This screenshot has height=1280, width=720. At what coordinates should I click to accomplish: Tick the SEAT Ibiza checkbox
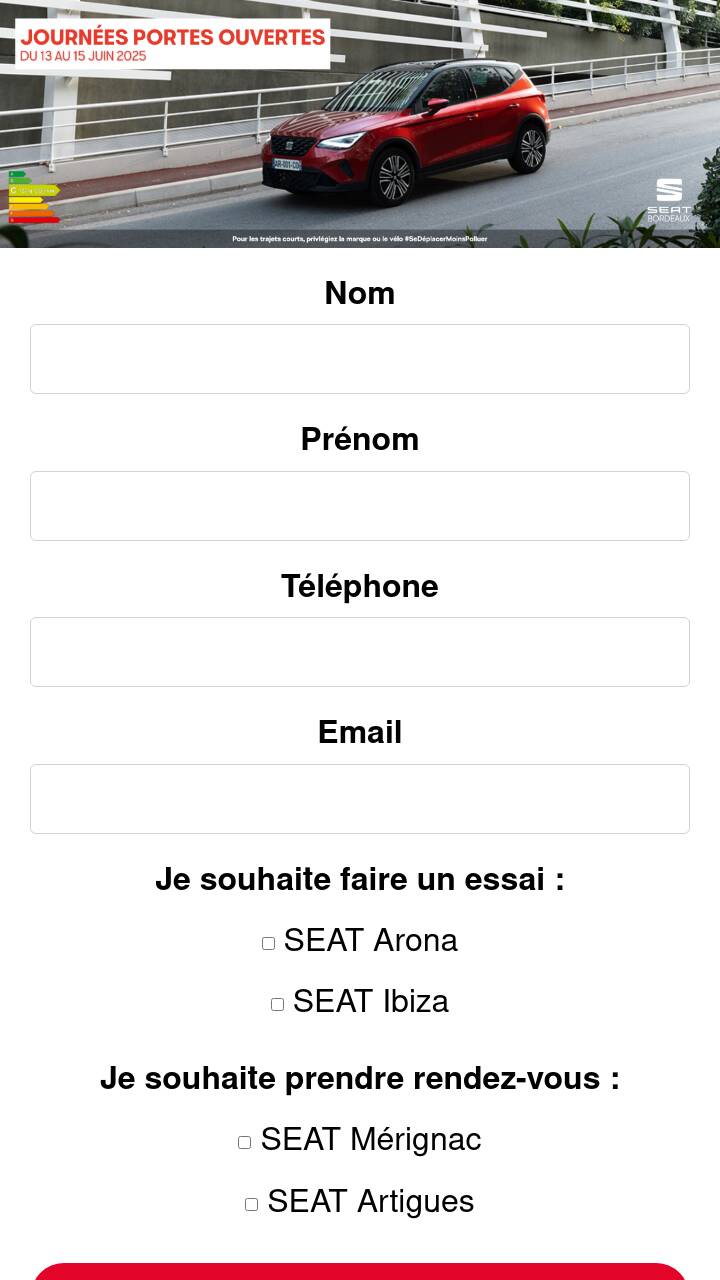277,1004
